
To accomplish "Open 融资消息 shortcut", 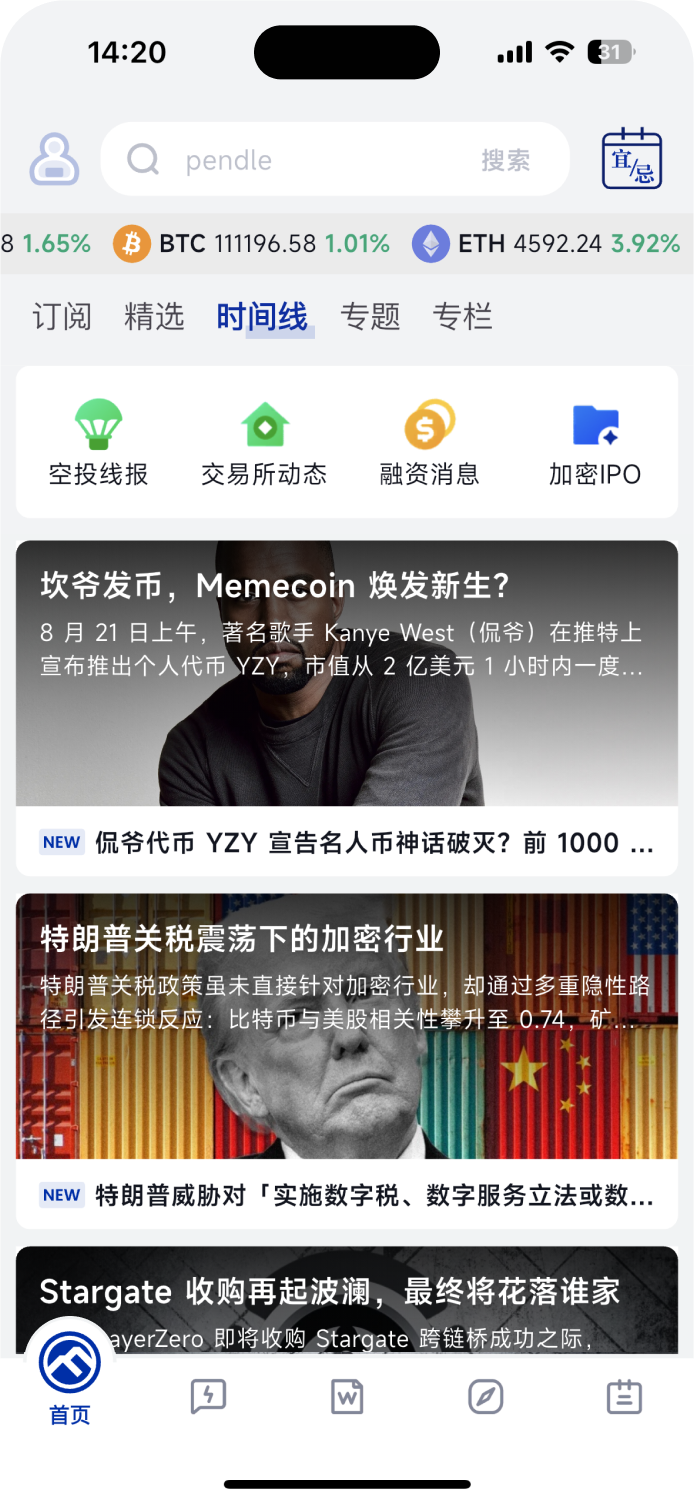I will 429,442.
